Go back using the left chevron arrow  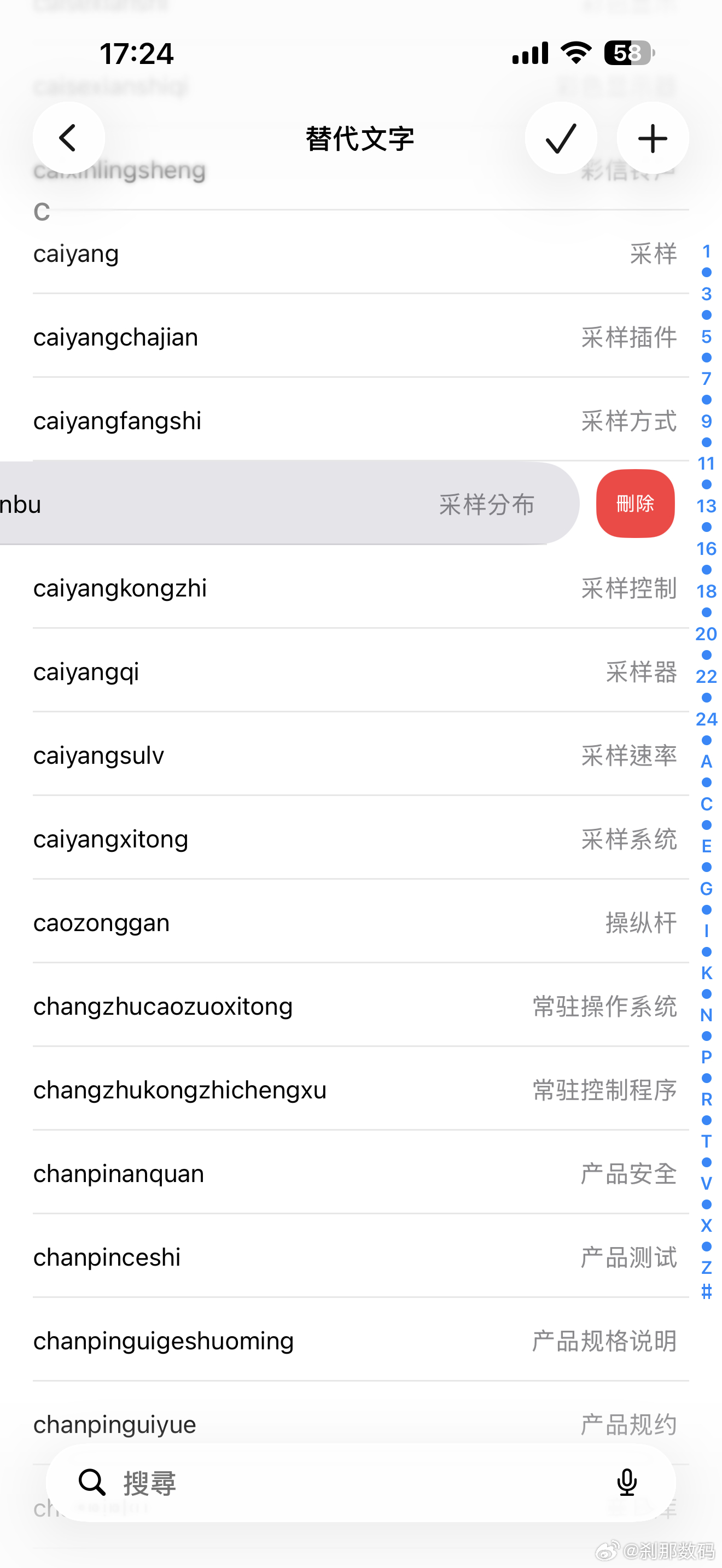(69, 138)
